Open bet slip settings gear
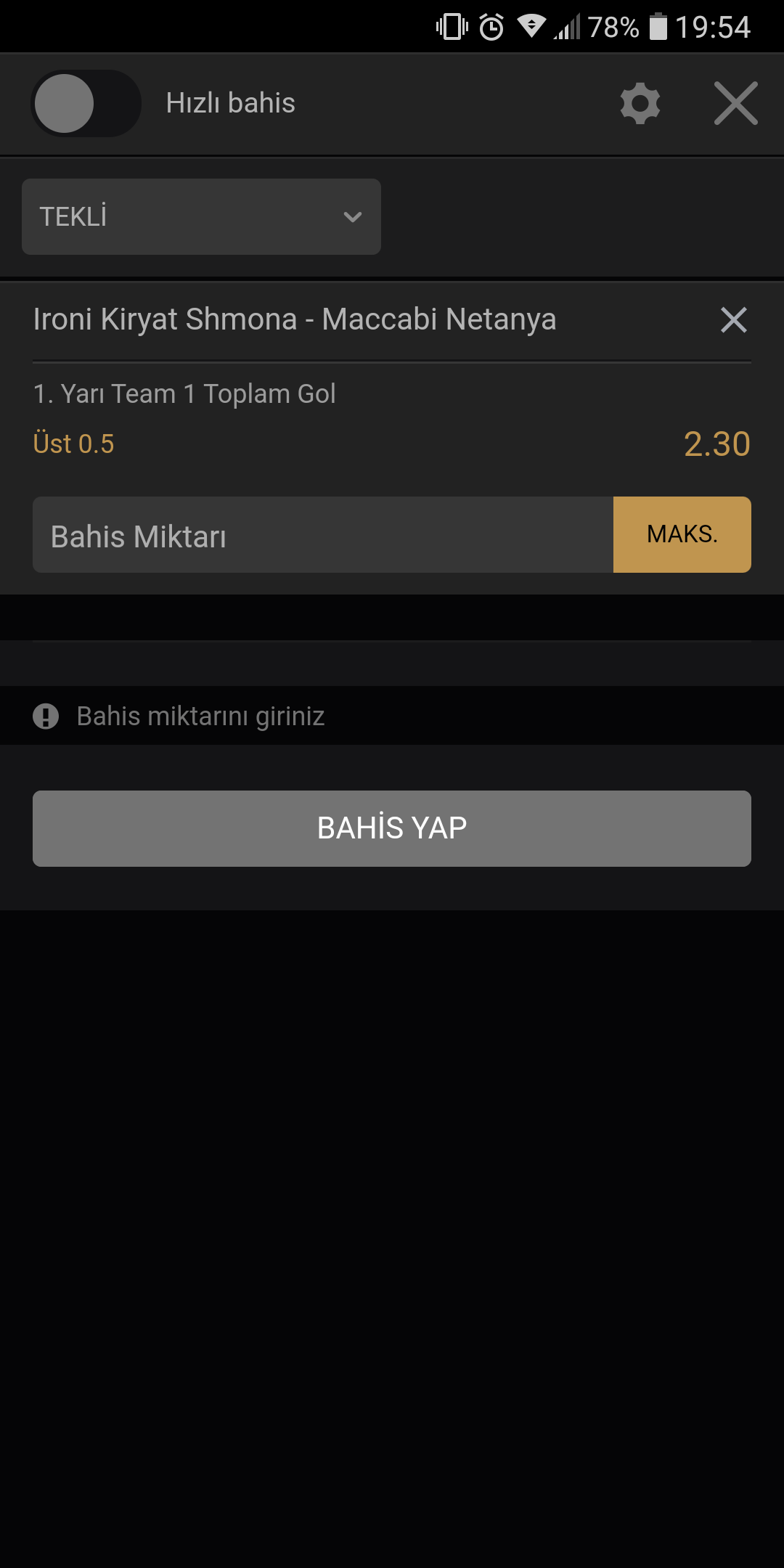The width and height of the screenshot is (784, 1568). 640,104
